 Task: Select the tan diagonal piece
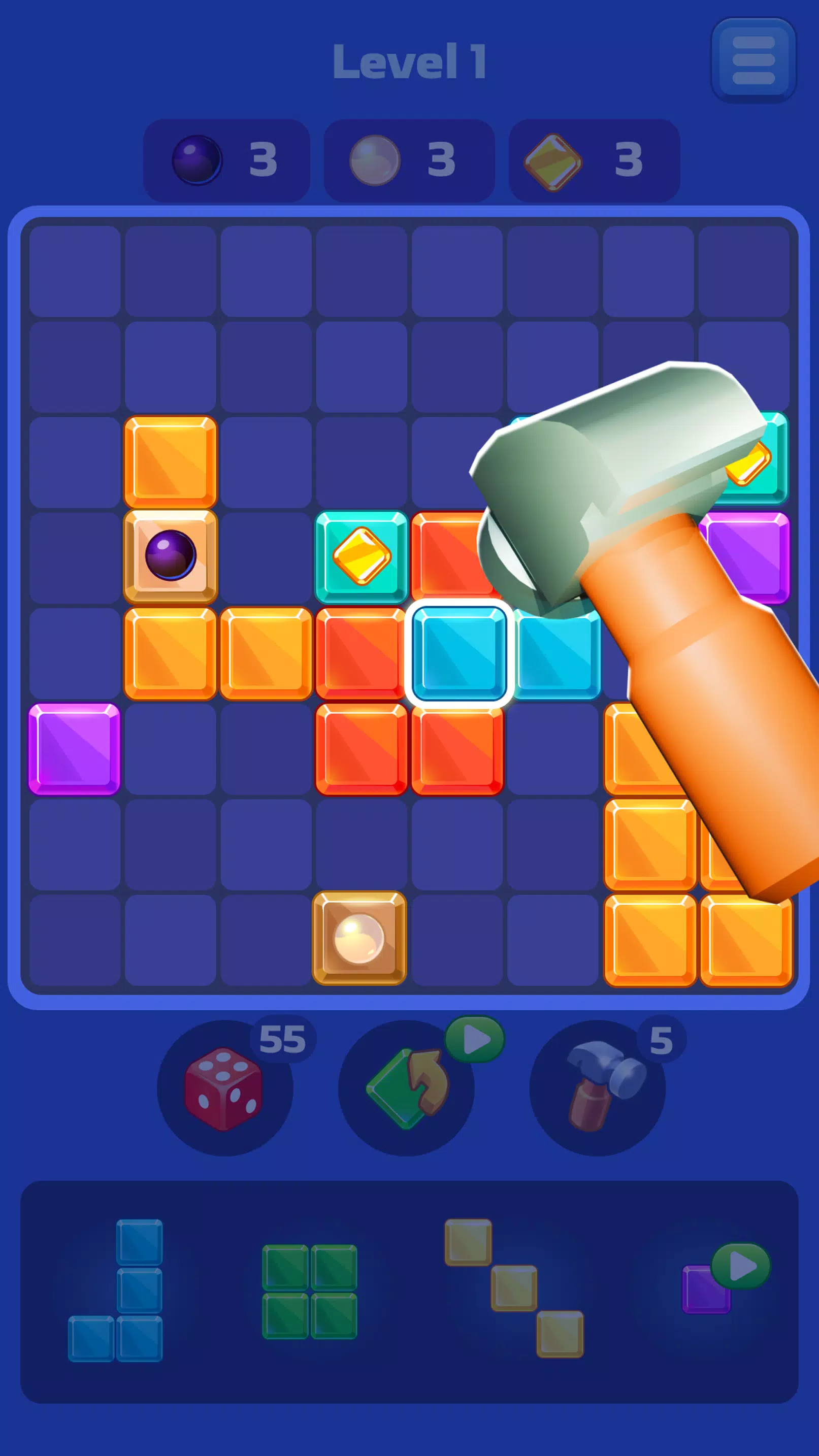pyautogui.click(x=514, y=1288)
